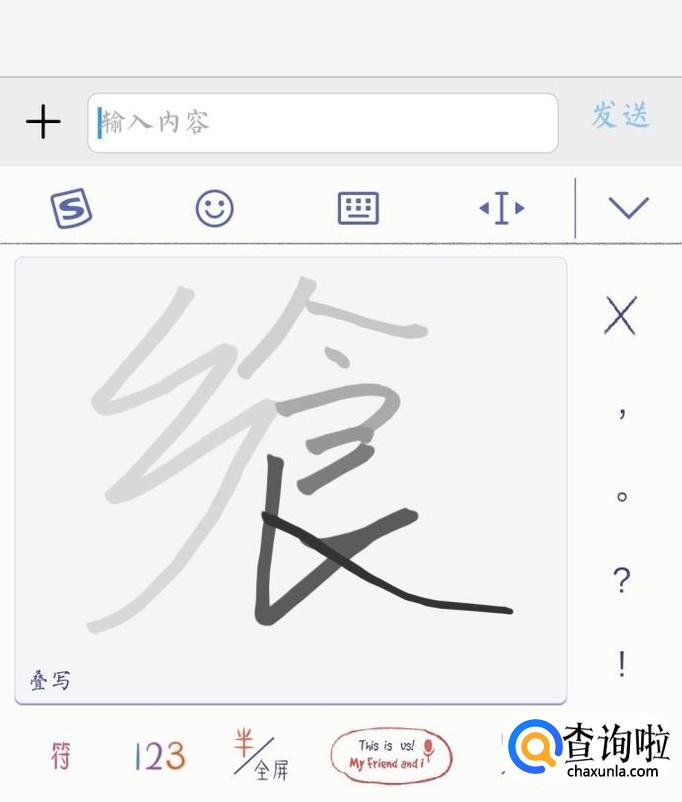Tap the plus attach icon
Screen dimensions: 682x802
(43, 122)
